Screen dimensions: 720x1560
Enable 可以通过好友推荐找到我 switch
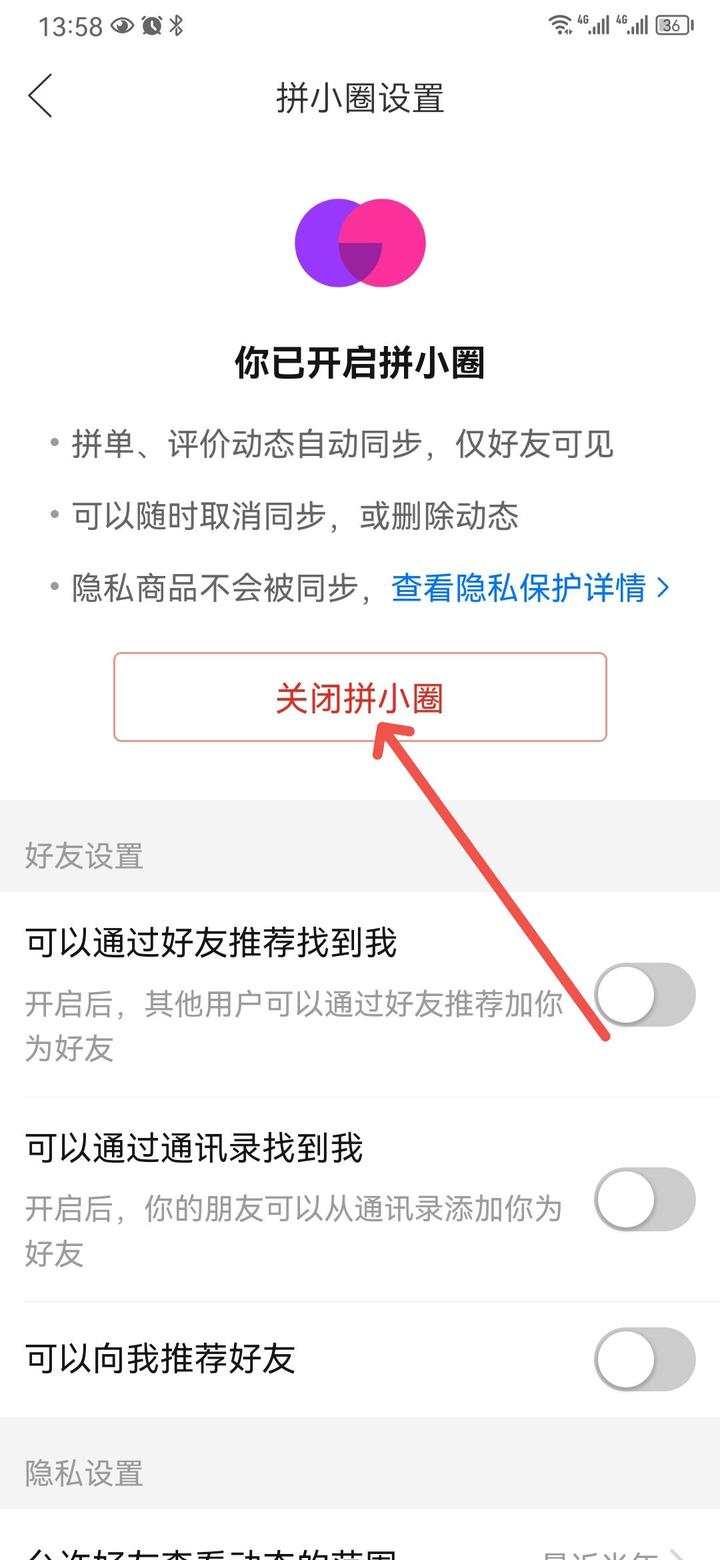tap(645, 995)
